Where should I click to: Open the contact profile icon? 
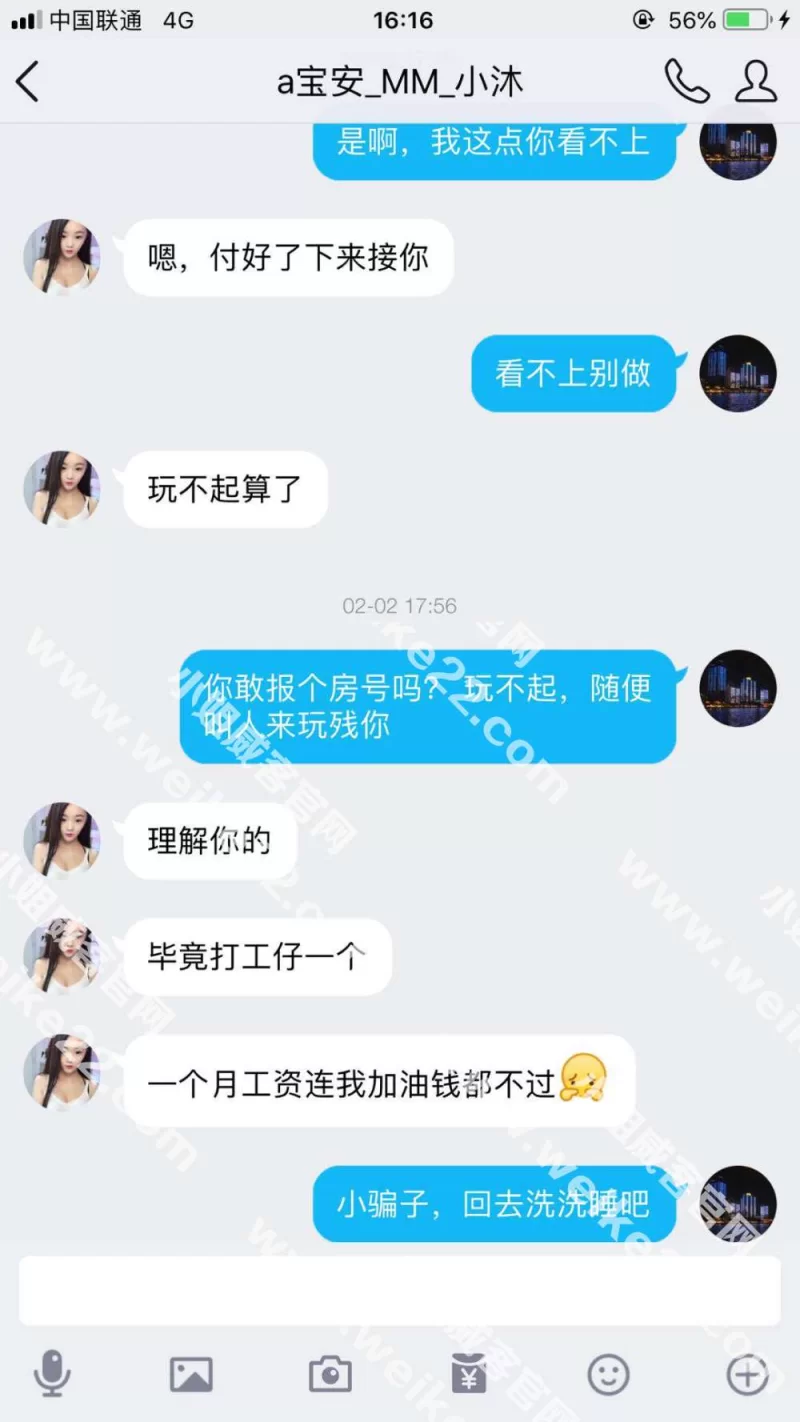pyautogui.click(x=755, y=81)
